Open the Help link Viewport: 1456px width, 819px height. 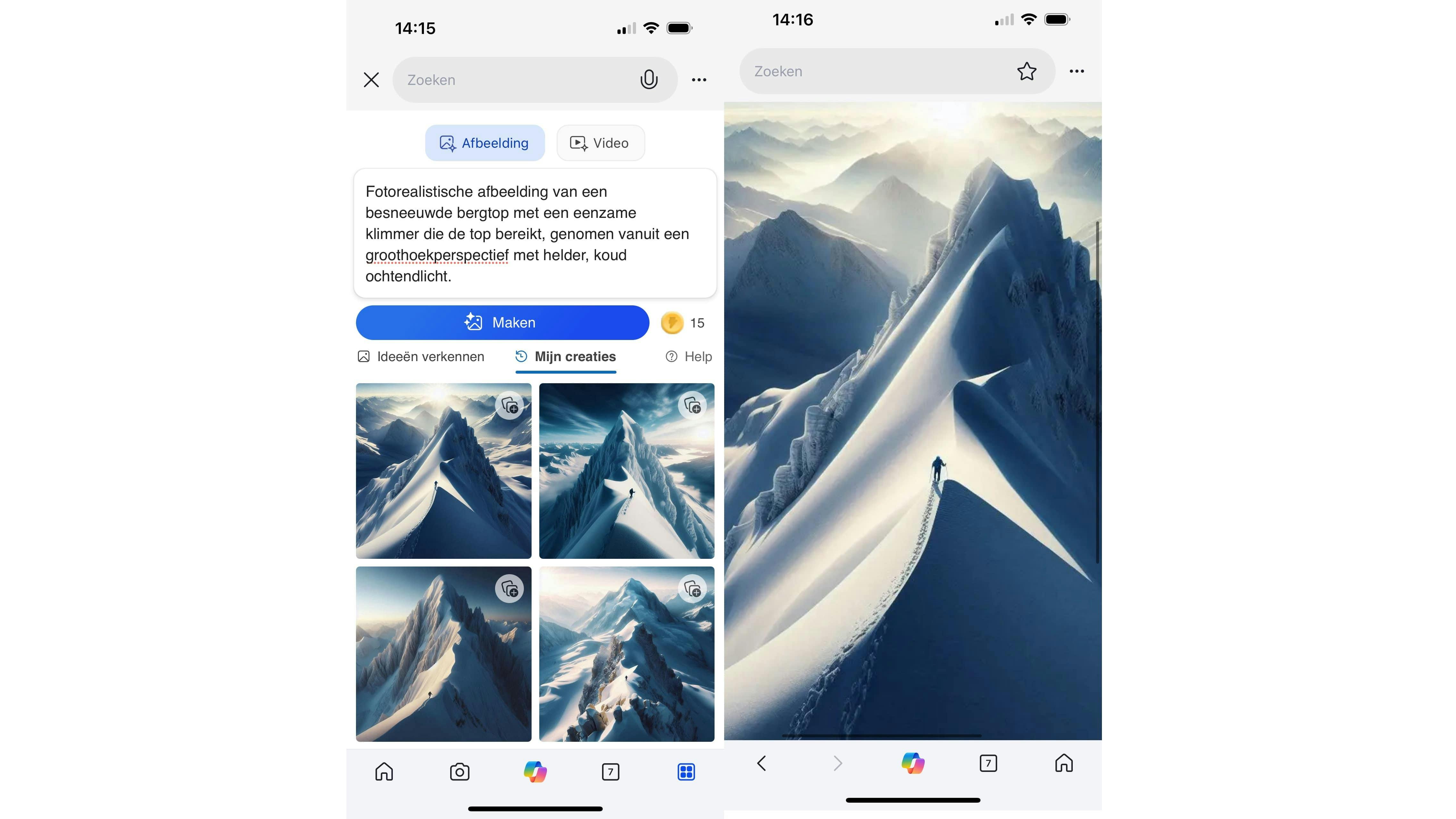point(689,357)
